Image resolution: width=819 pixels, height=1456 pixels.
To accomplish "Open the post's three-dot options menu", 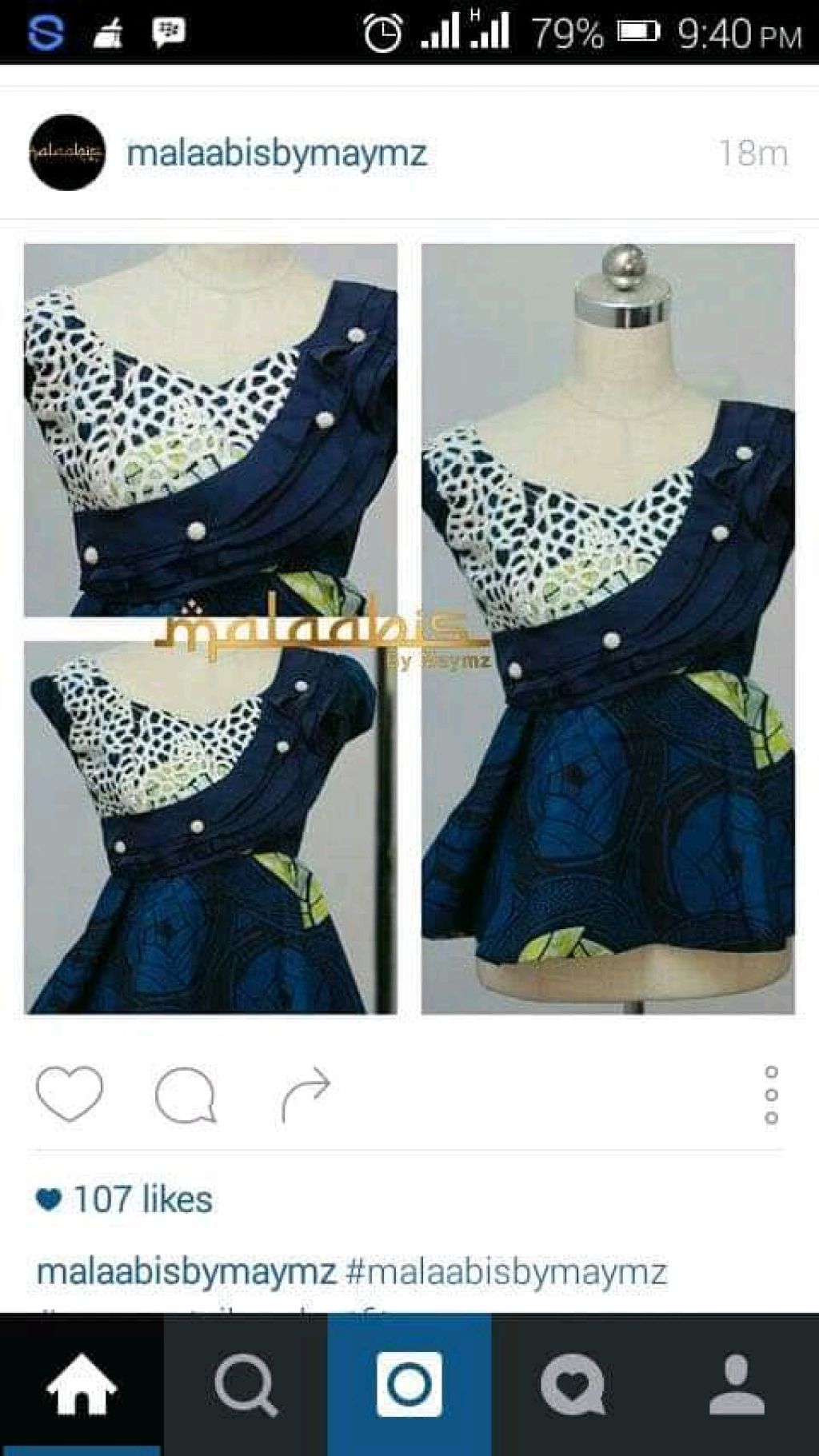I will point(771,1095).
